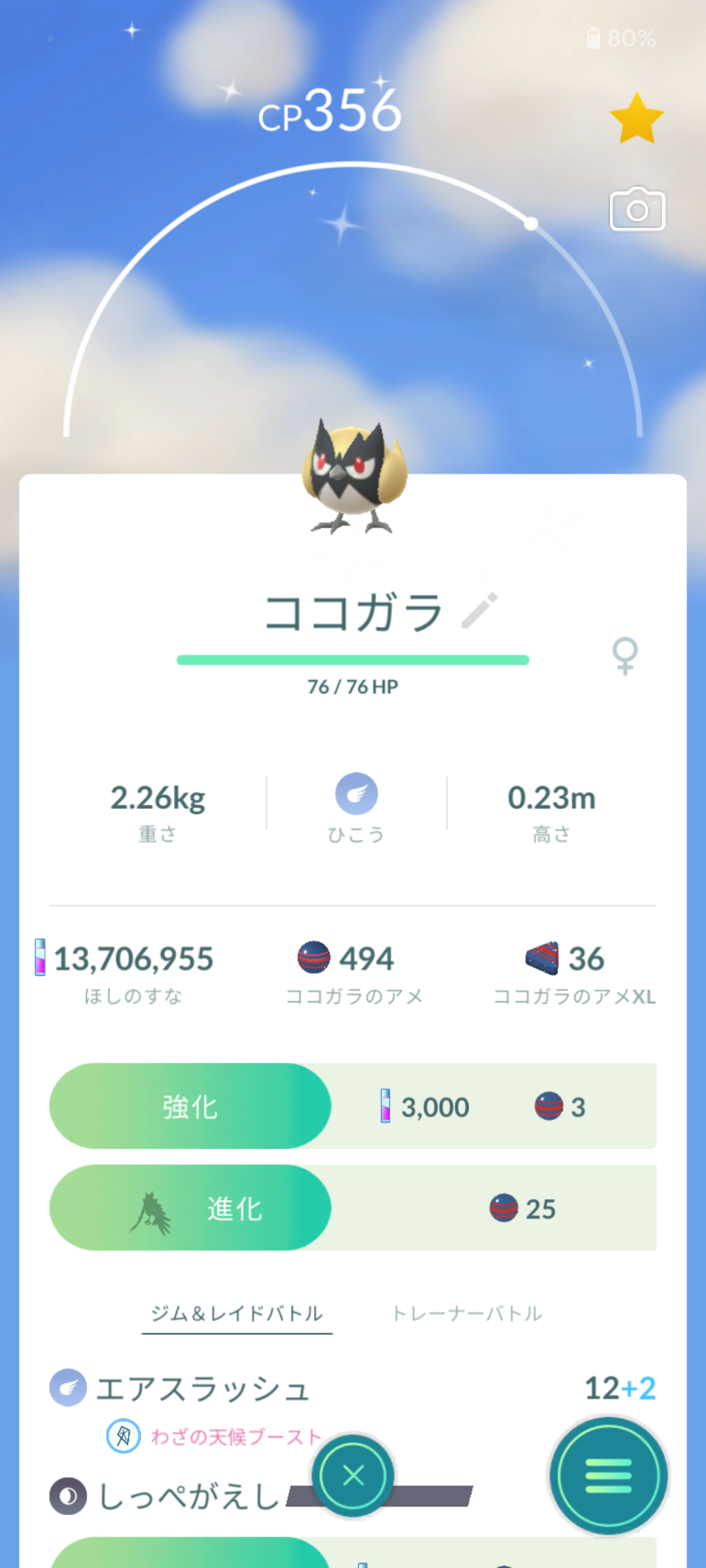
Task: Edit the ココガラ nickname with pencil icon
Action: click(x=479, y=611)
